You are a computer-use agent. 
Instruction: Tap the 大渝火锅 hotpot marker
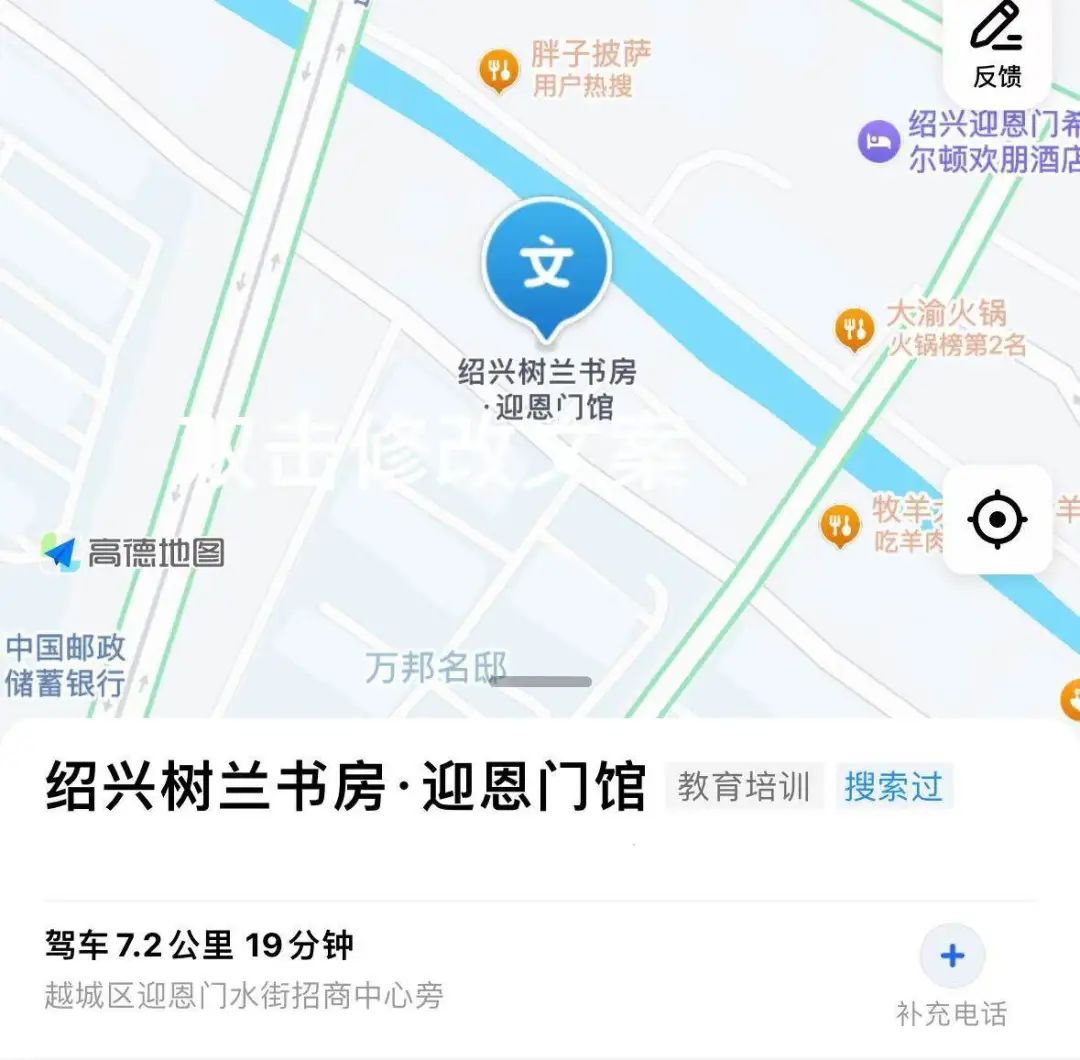click(853, 328)
